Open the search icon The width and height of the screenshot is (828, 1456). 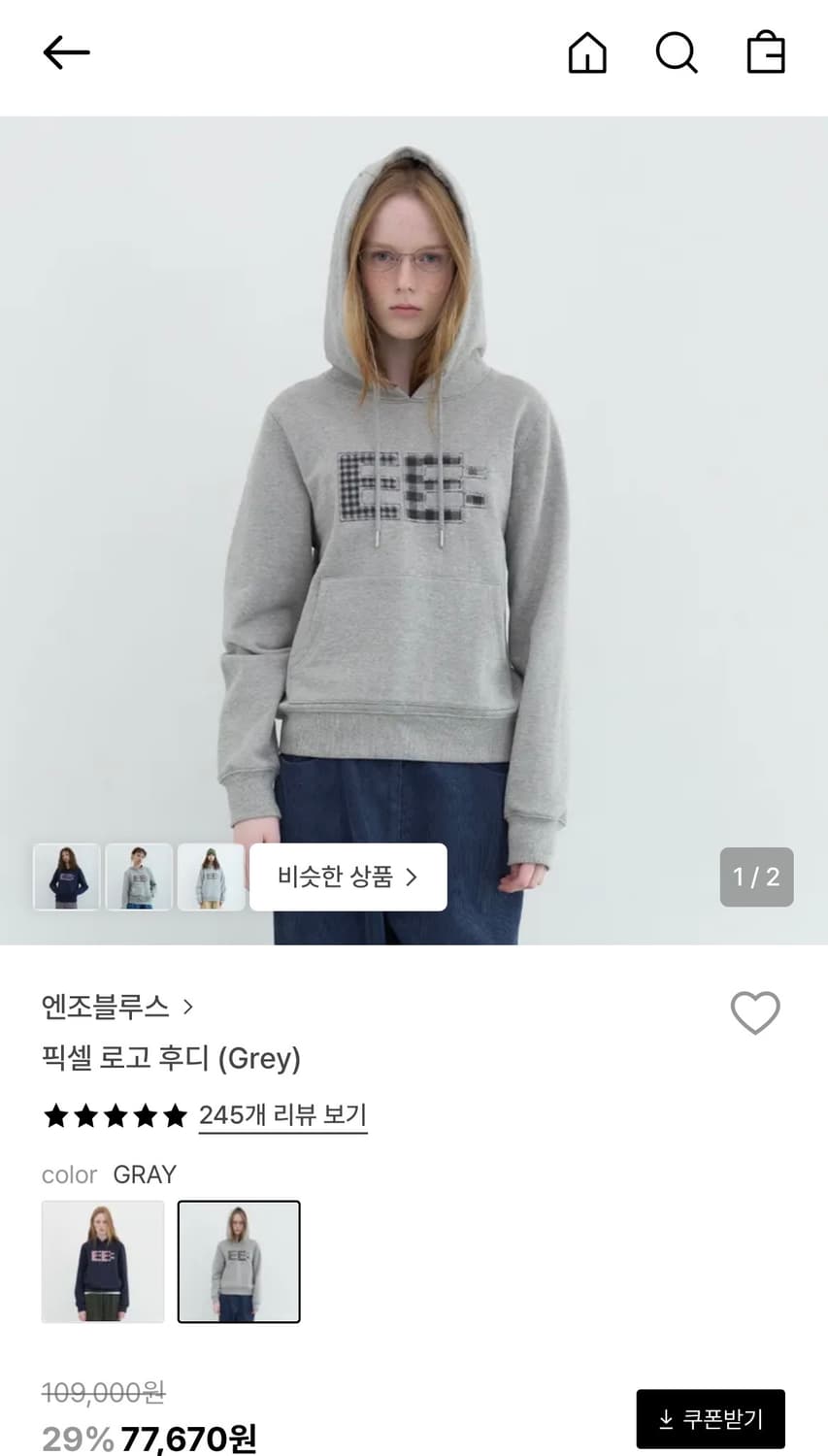[677, 53]
